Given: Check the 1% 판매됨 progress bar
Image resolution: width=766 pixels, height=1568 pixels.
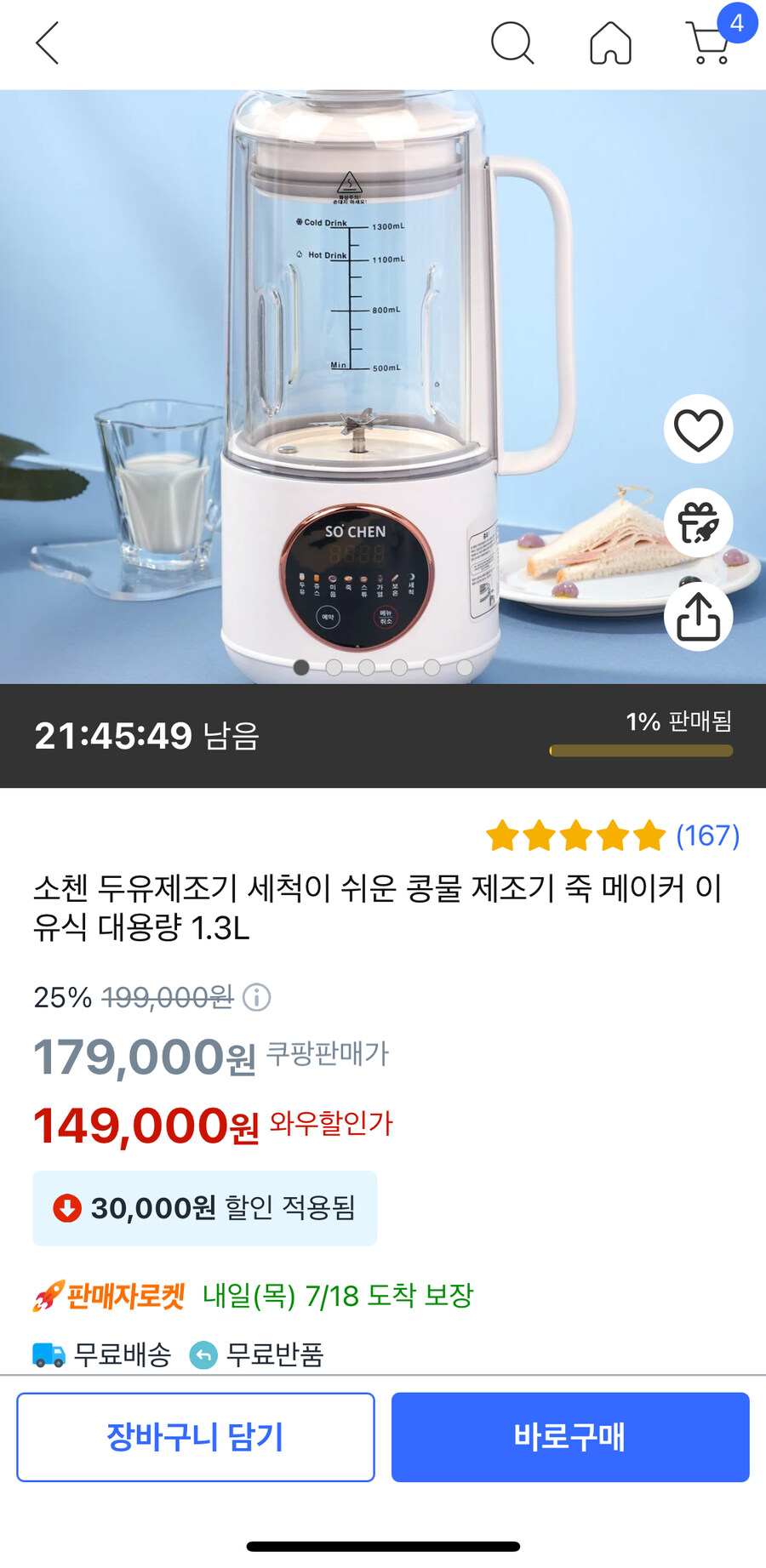Looking at the screenshot, I should (641, 750).
